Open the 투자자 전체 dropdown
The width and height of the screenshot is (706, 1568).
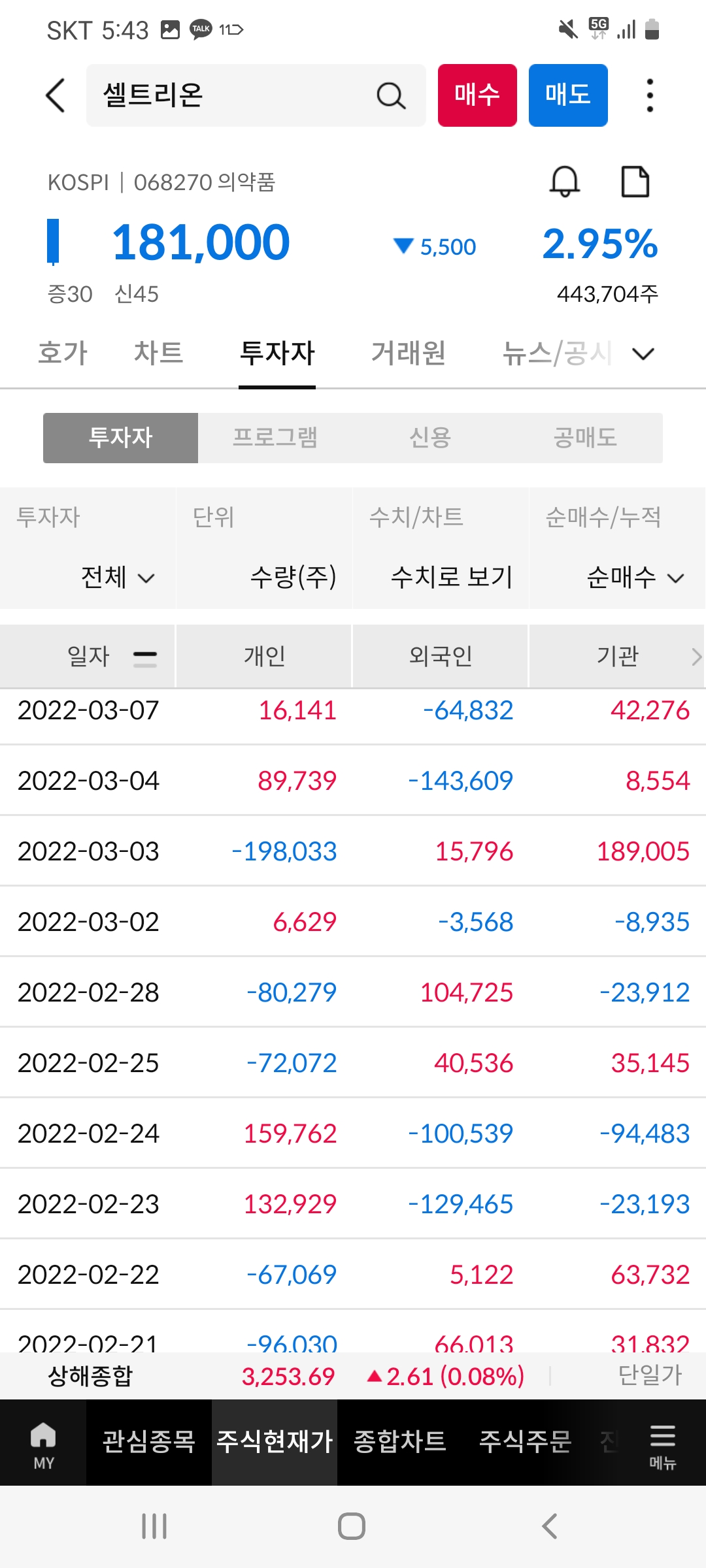tap(118, 577)
